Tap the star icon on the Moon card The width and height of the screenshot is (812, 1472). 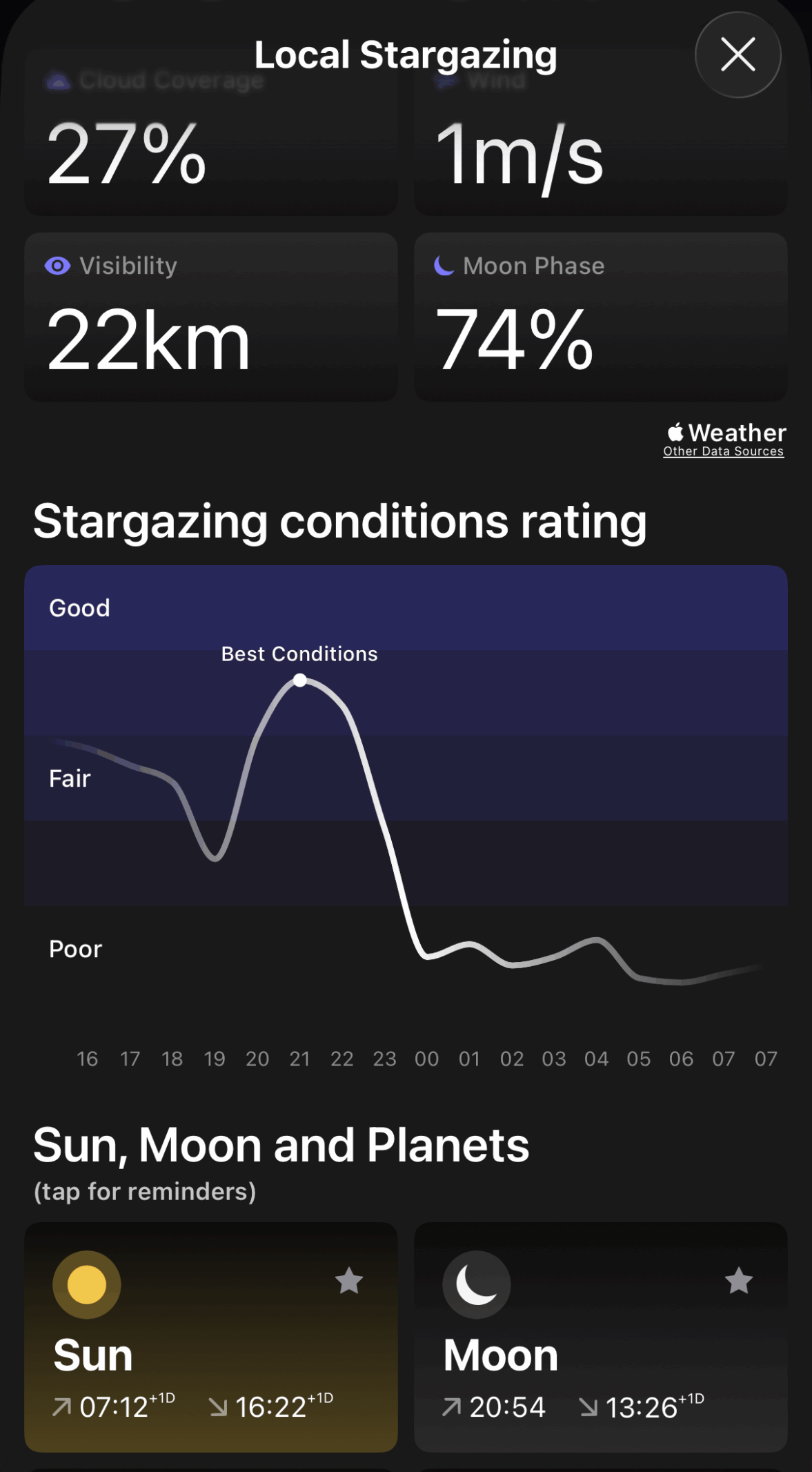pyautogui.click(x=739, y=1281)
